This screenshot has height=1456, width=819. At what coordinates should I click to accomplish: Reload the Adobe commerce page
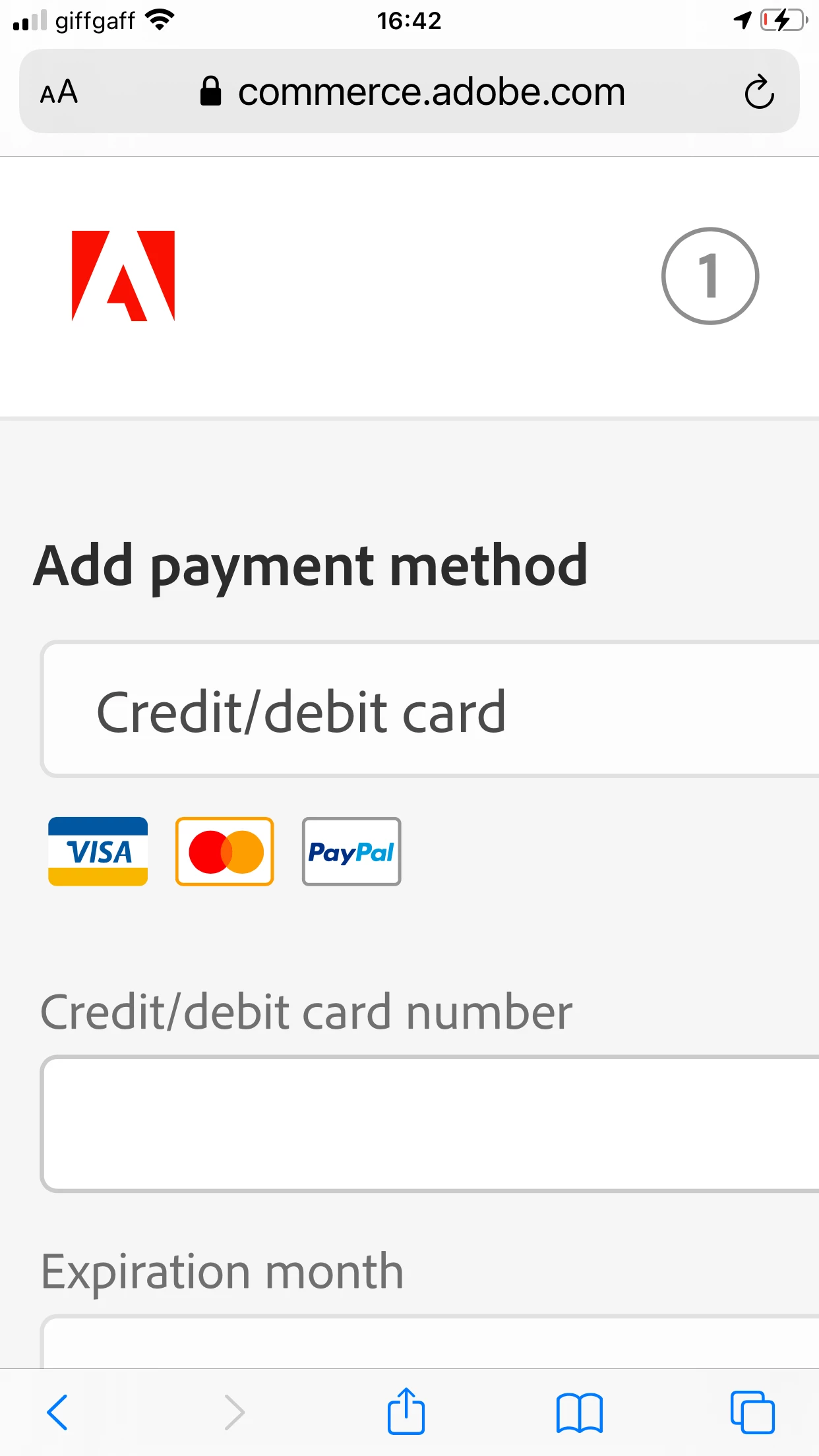click(x=758, y=92)
